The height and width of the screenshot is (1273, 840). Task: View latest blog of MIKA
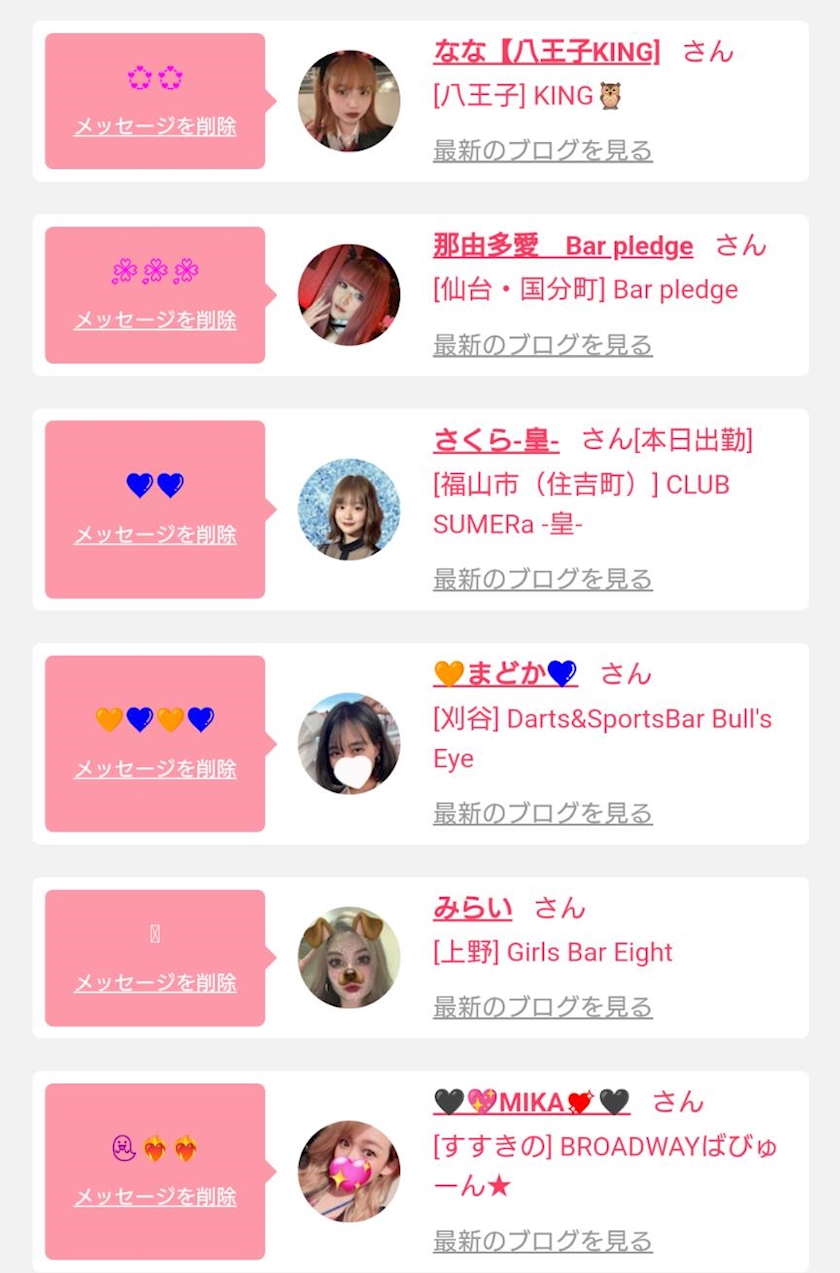coord(543,1241)
